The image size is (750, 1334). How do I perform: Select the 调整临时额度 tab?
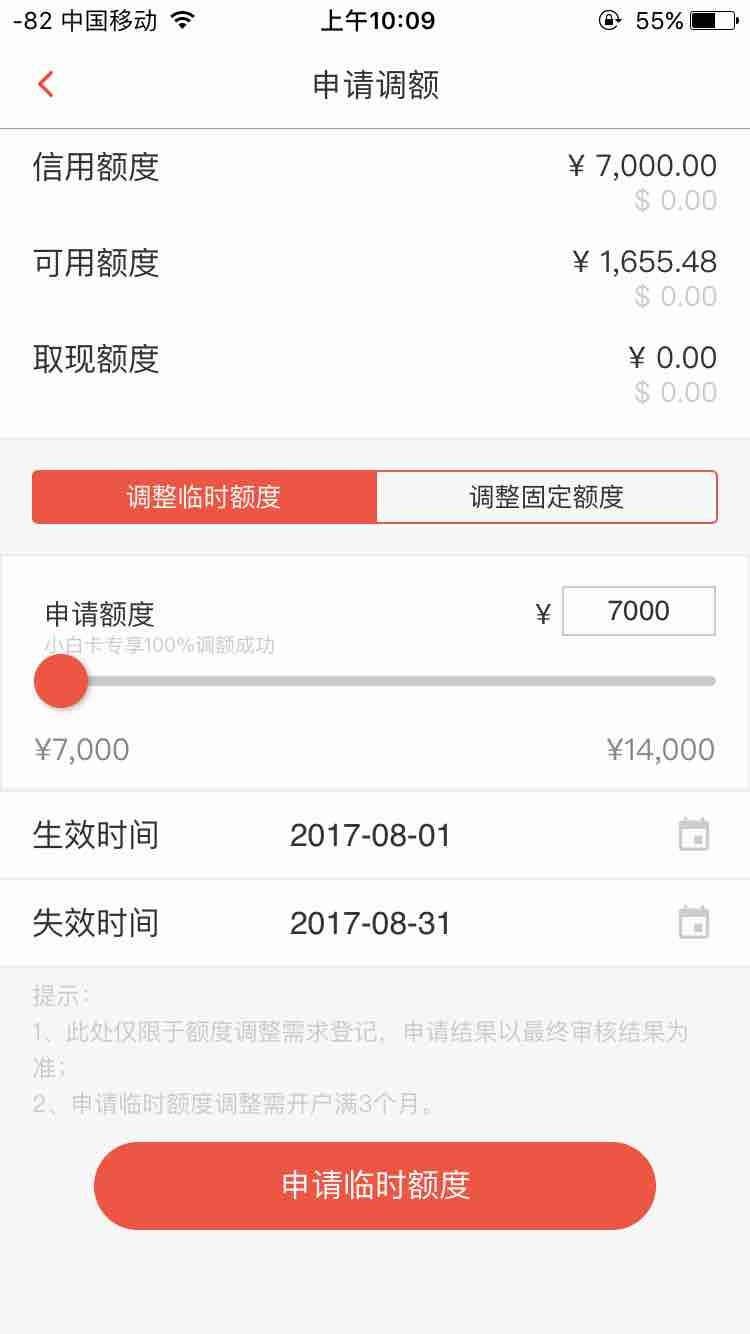204,497
